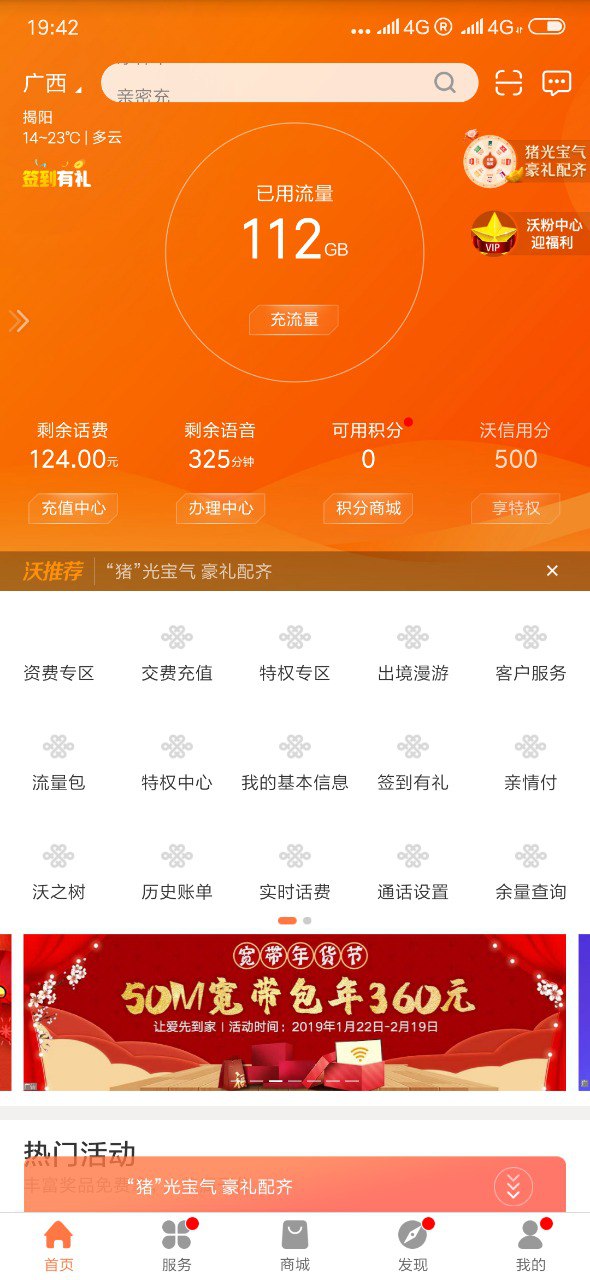Viewport: 590px width, 1280px height.
Task: Switch to the 商城 tab
Action: [x=295, y=1246]
